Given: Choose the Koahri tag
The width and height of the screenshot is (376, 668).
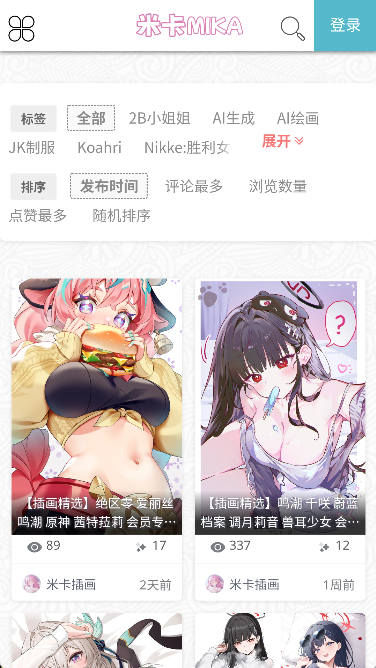Looking at the screenshot, I should point(99,148).
